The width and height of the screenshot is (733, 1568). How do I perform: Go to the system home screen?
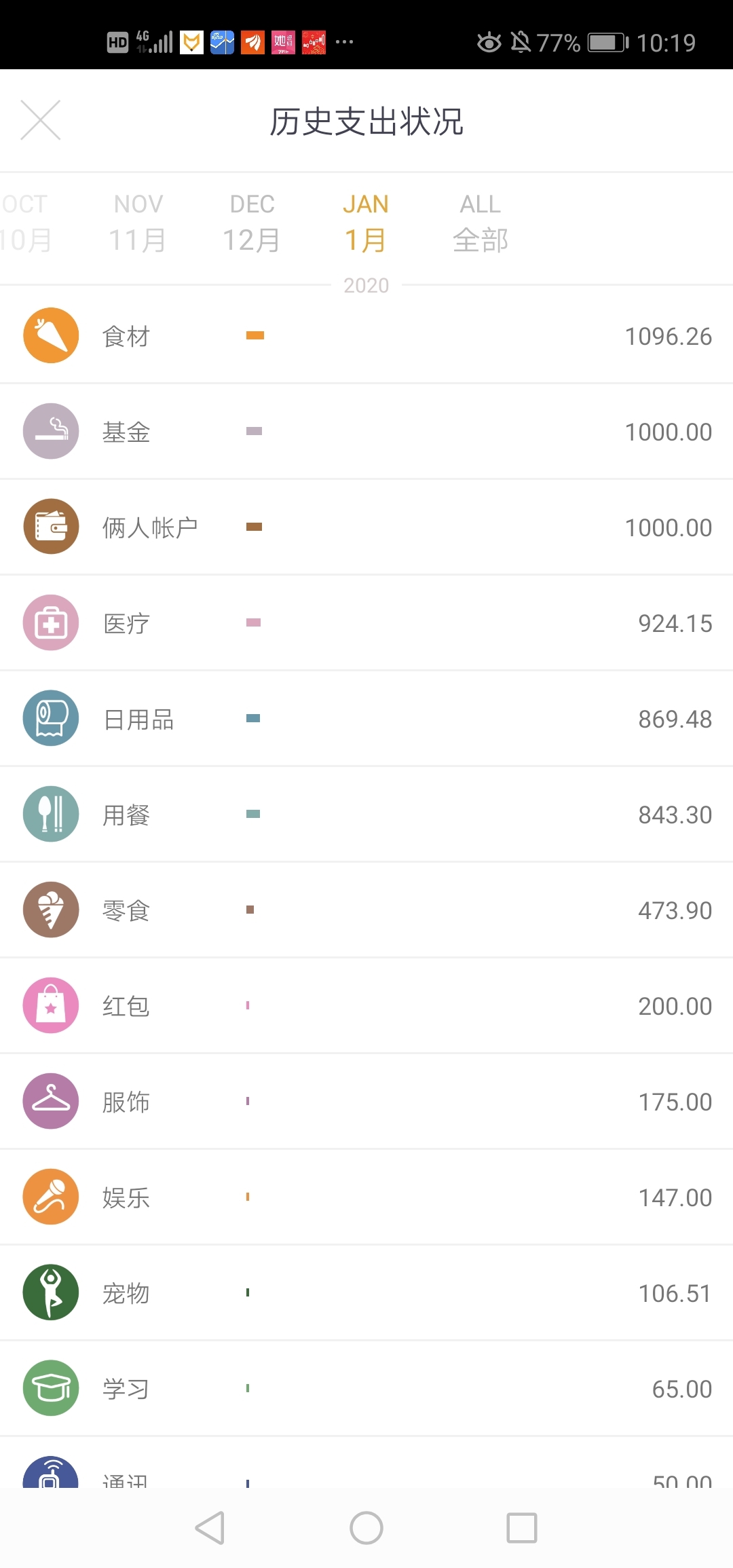366,1528
